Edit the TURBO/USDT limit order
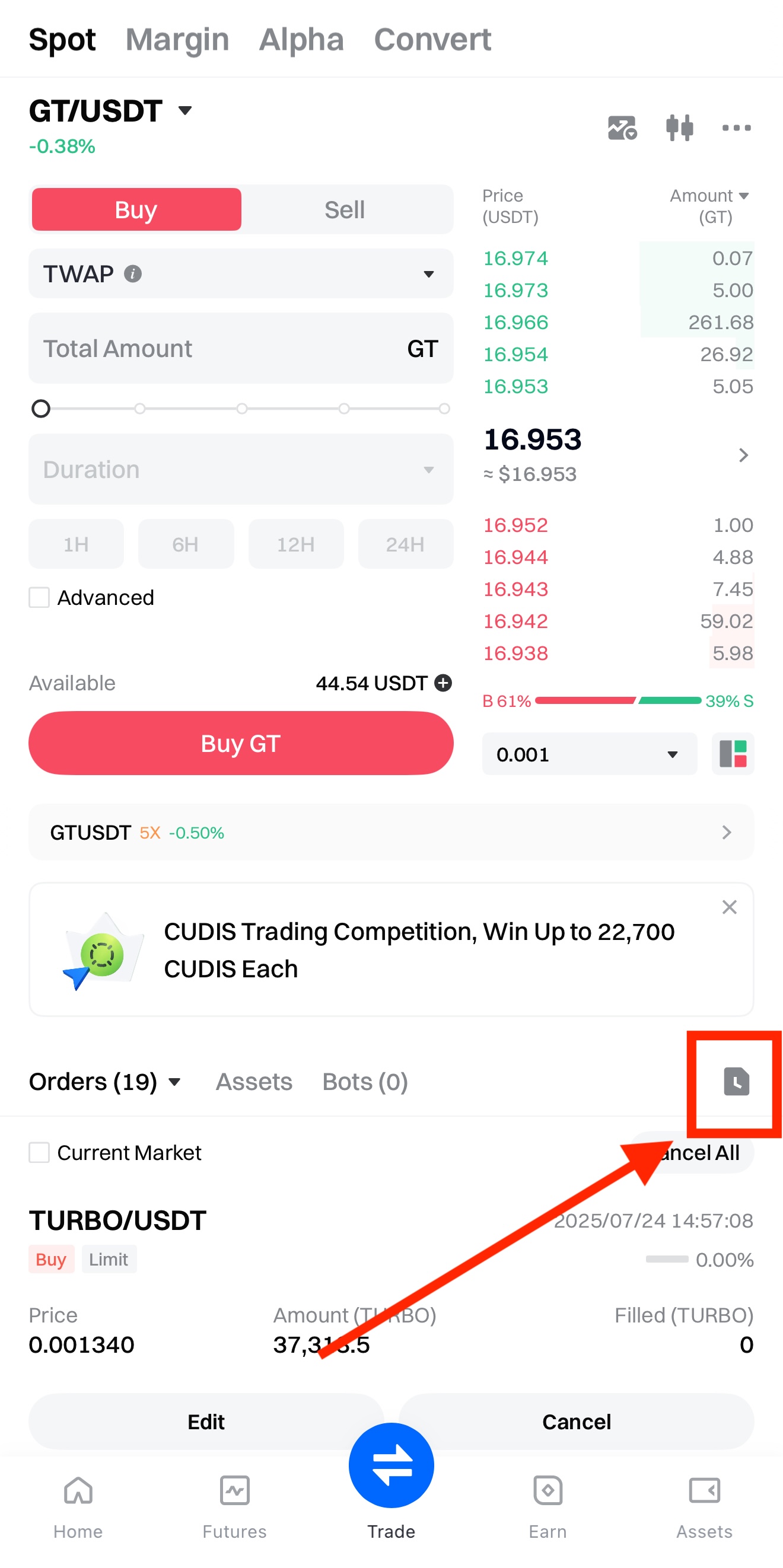Viewport: 783px width, 1568px height. pos(206,1422)
